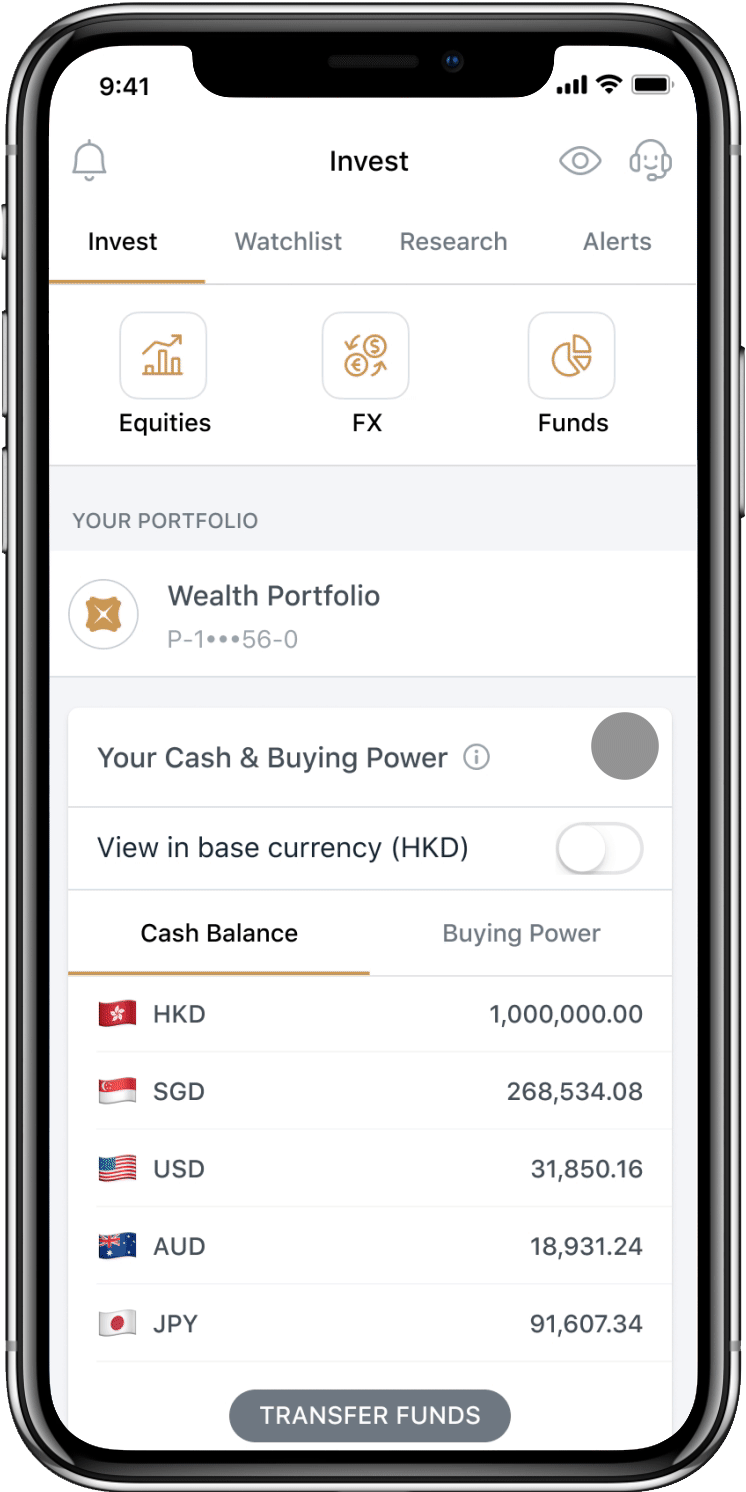Open Equities trading

click(164, 373)
